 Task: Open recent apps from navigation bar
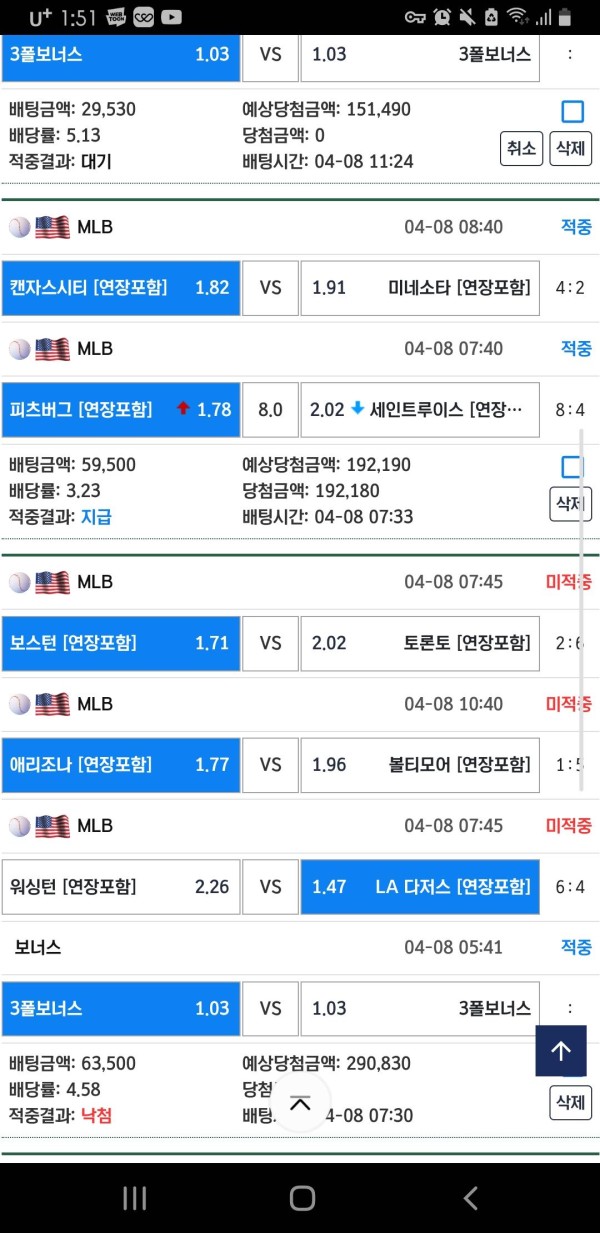point(134,1198)
